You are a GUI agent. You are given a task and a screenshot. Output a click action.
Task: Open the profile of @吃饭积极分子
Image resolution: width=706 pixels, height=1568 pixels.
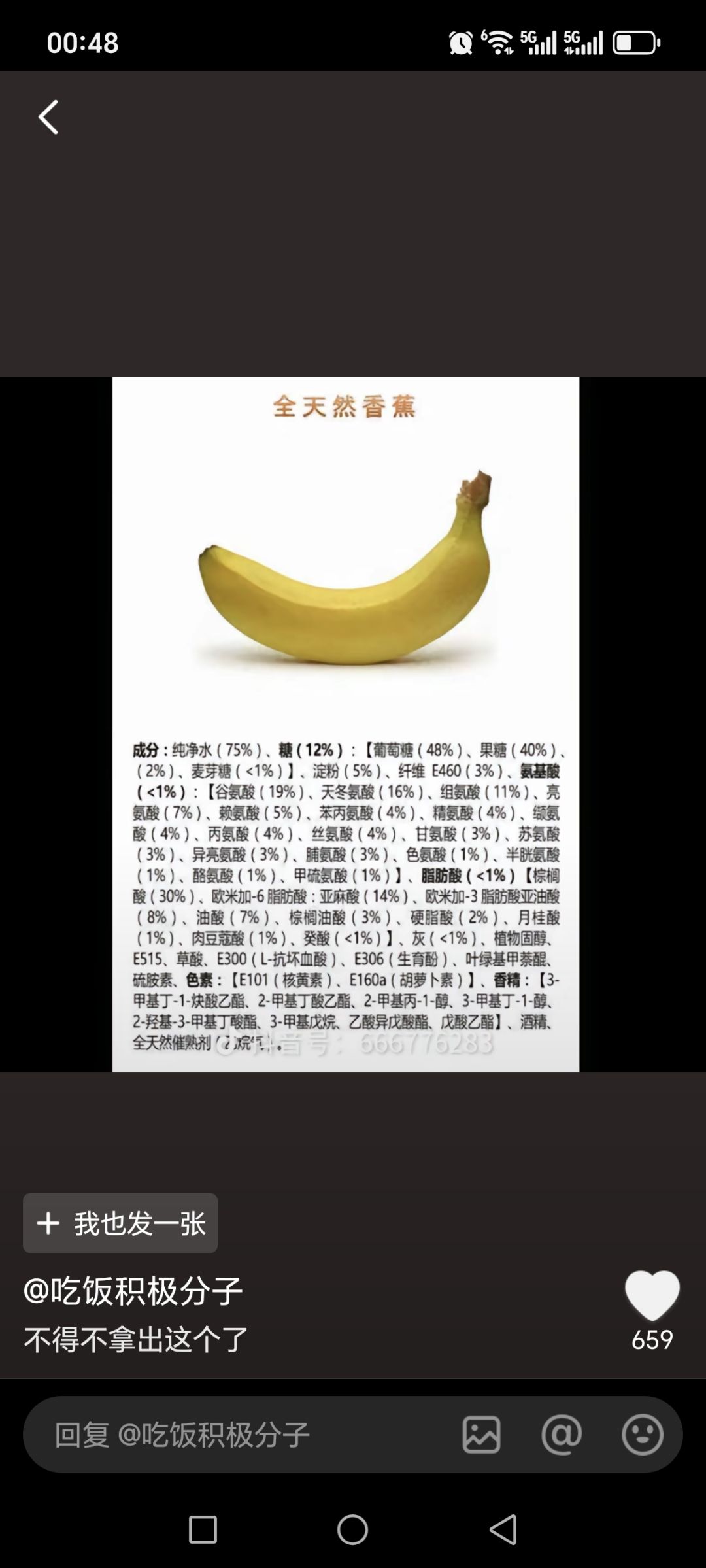point(133,1291)
